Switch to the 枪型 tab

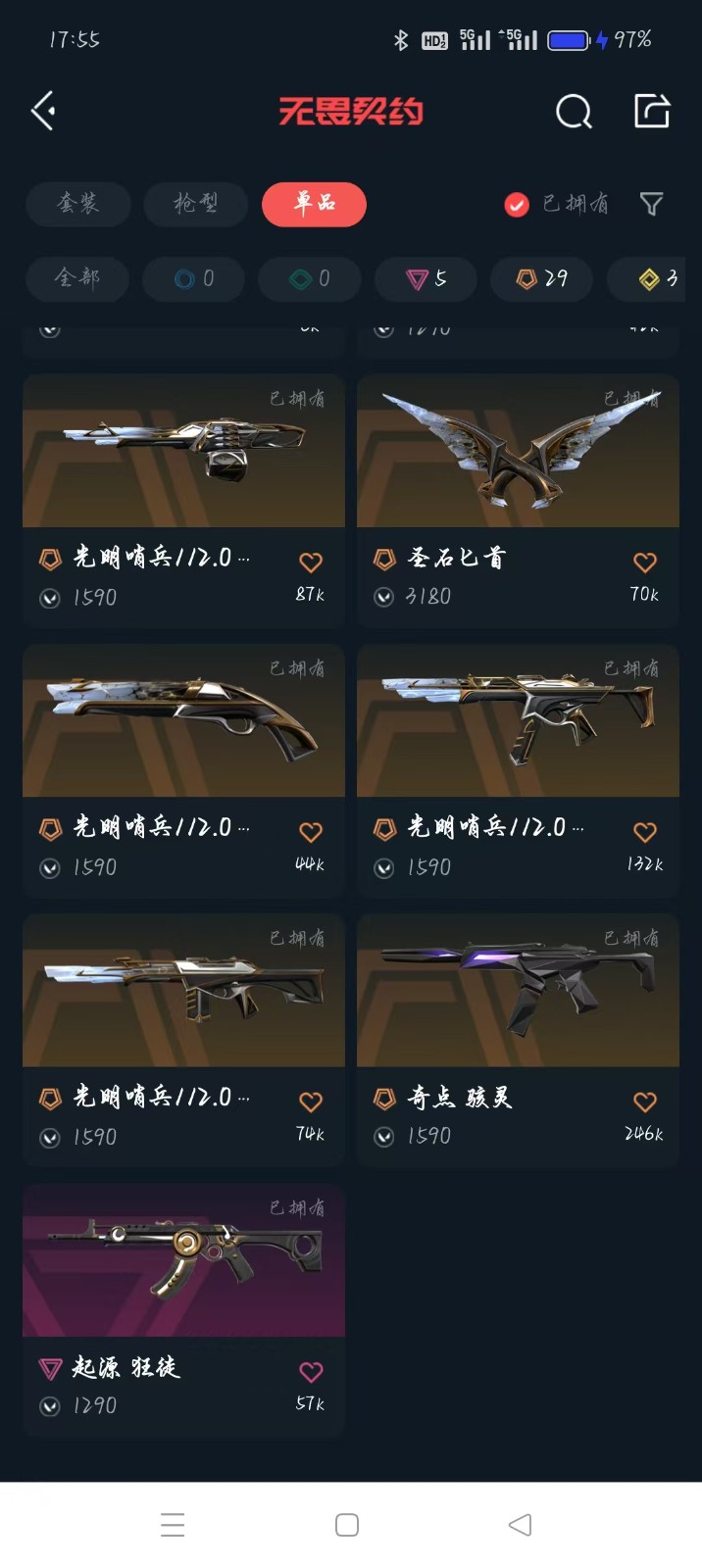point(195,204)
